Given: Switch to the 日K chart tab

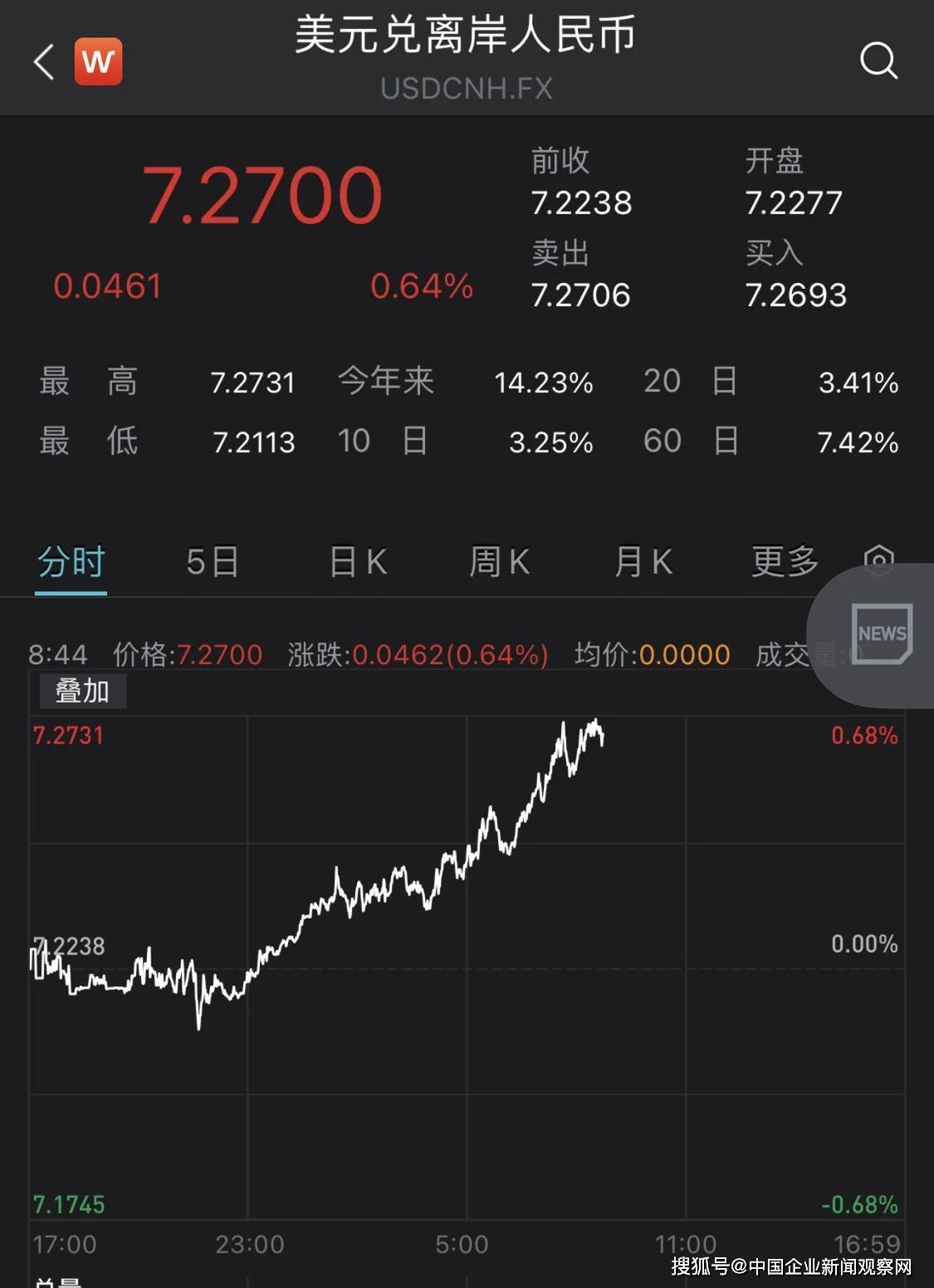Looking at the screenshot, I should point(358,563).
